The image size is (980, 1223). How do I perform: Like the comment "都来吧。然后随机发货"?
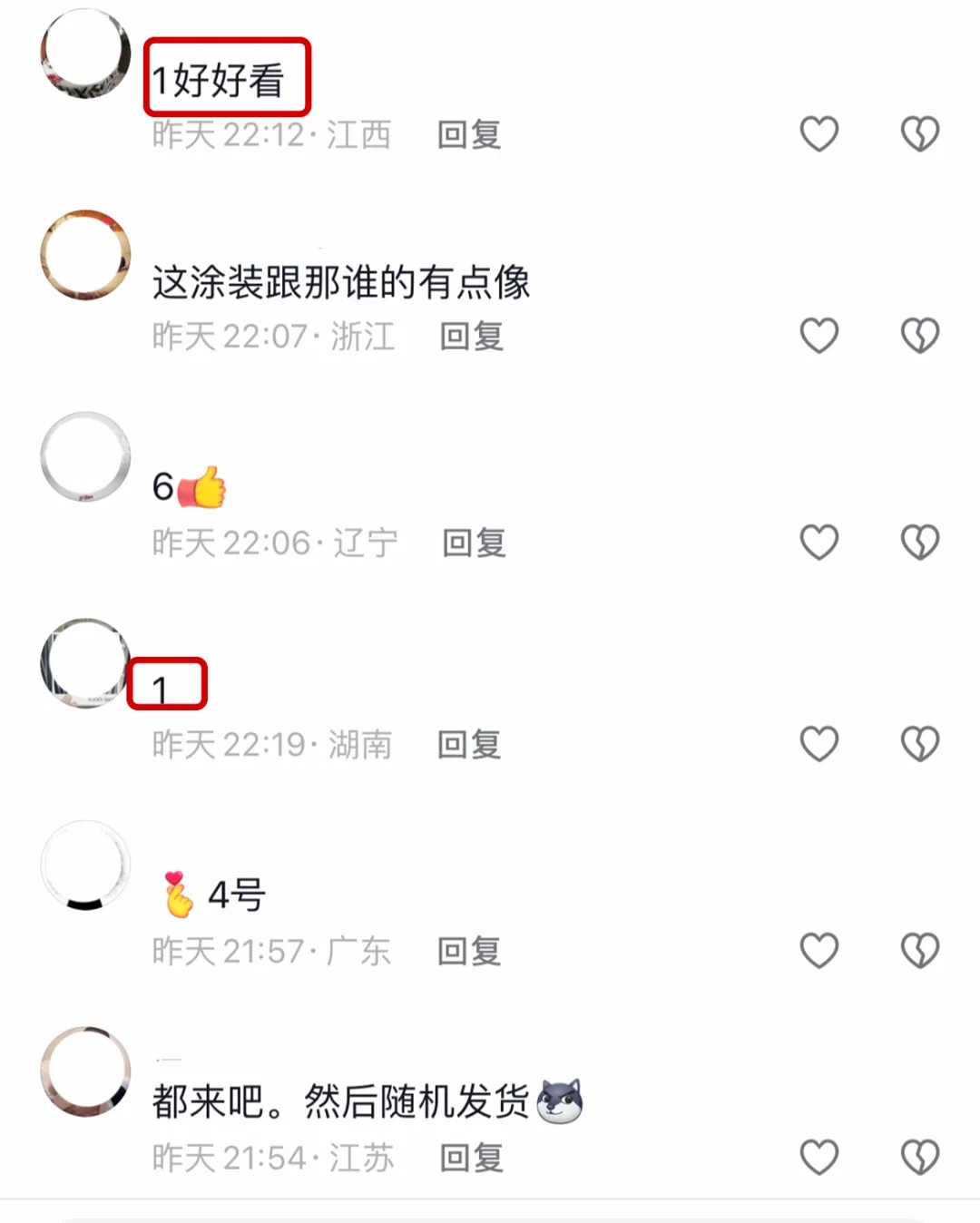pyautogui.click(x=818, y=1158)
